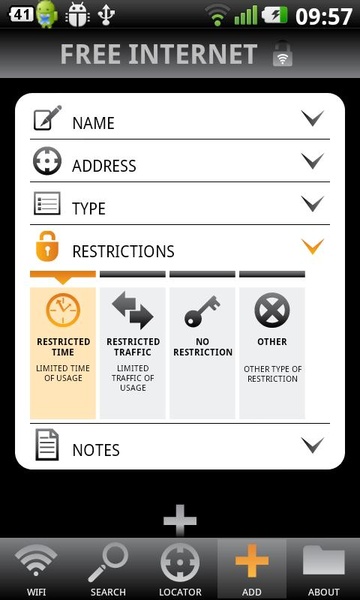Screen dimensions: 360x600
Task: Collapse the RESTRICTIONS section
Action: click(x=179, y=247)
